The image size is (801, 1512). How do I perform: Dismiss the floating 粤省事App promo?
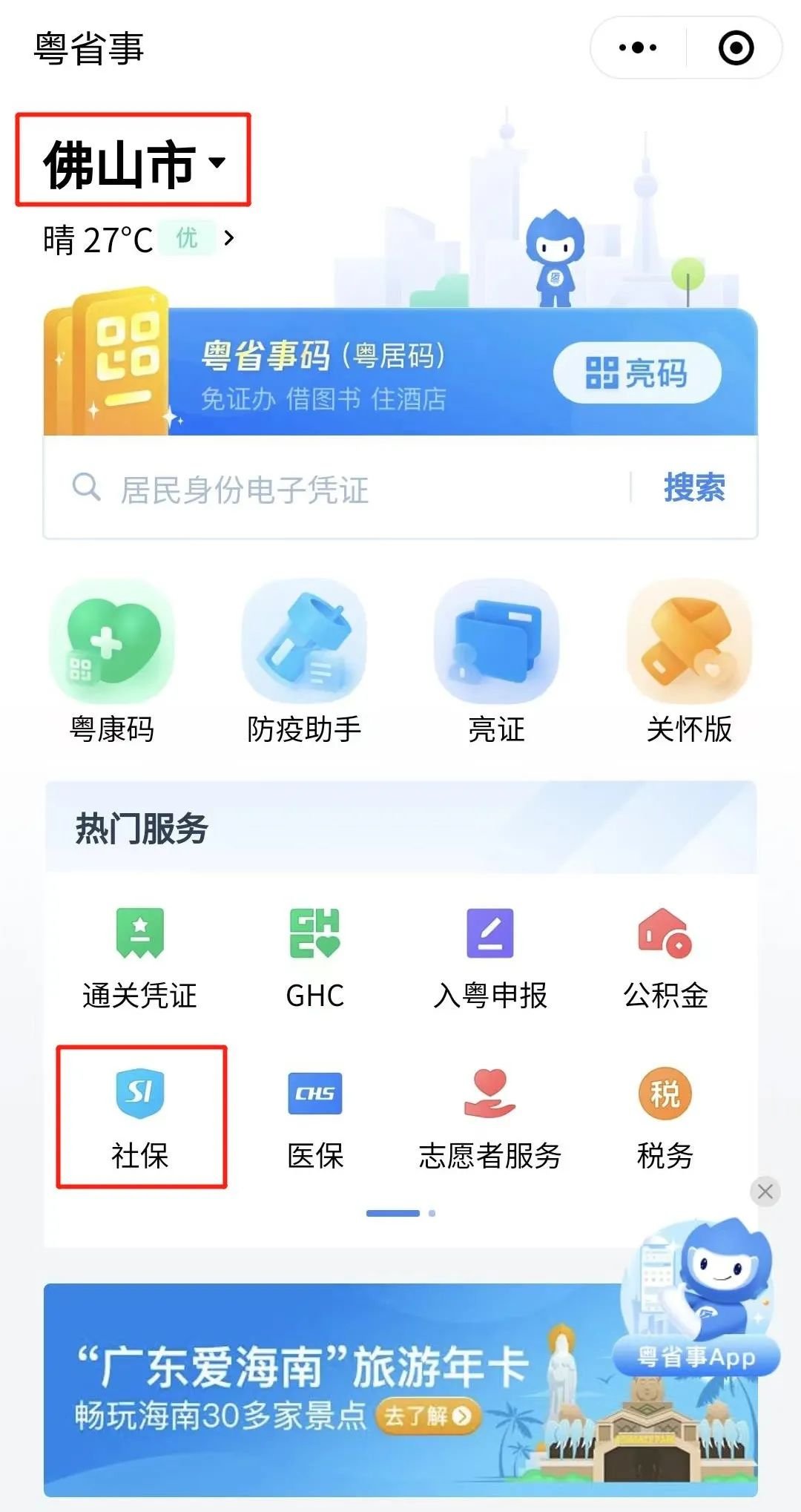[765, 1191]
